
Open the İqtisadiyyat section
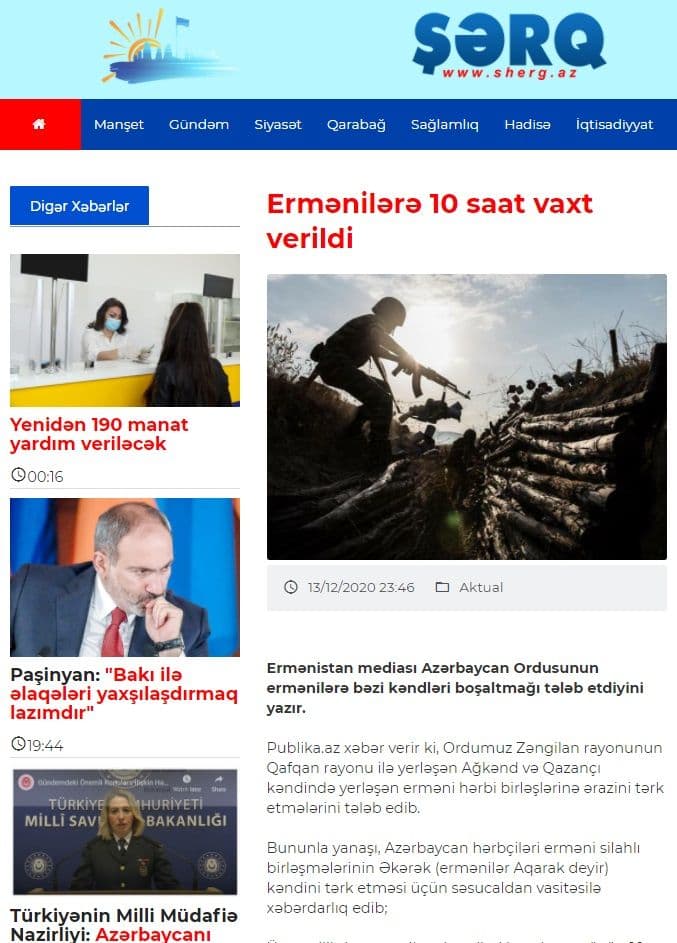tap(614, 124)
